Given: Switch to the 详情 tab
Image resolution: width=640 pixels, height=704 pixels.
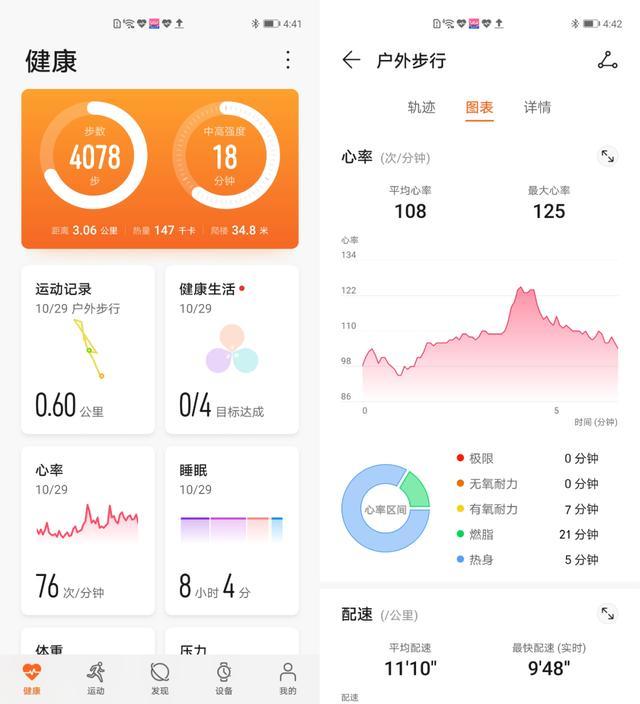Looking at the screenshot, I should pos(537,107).
